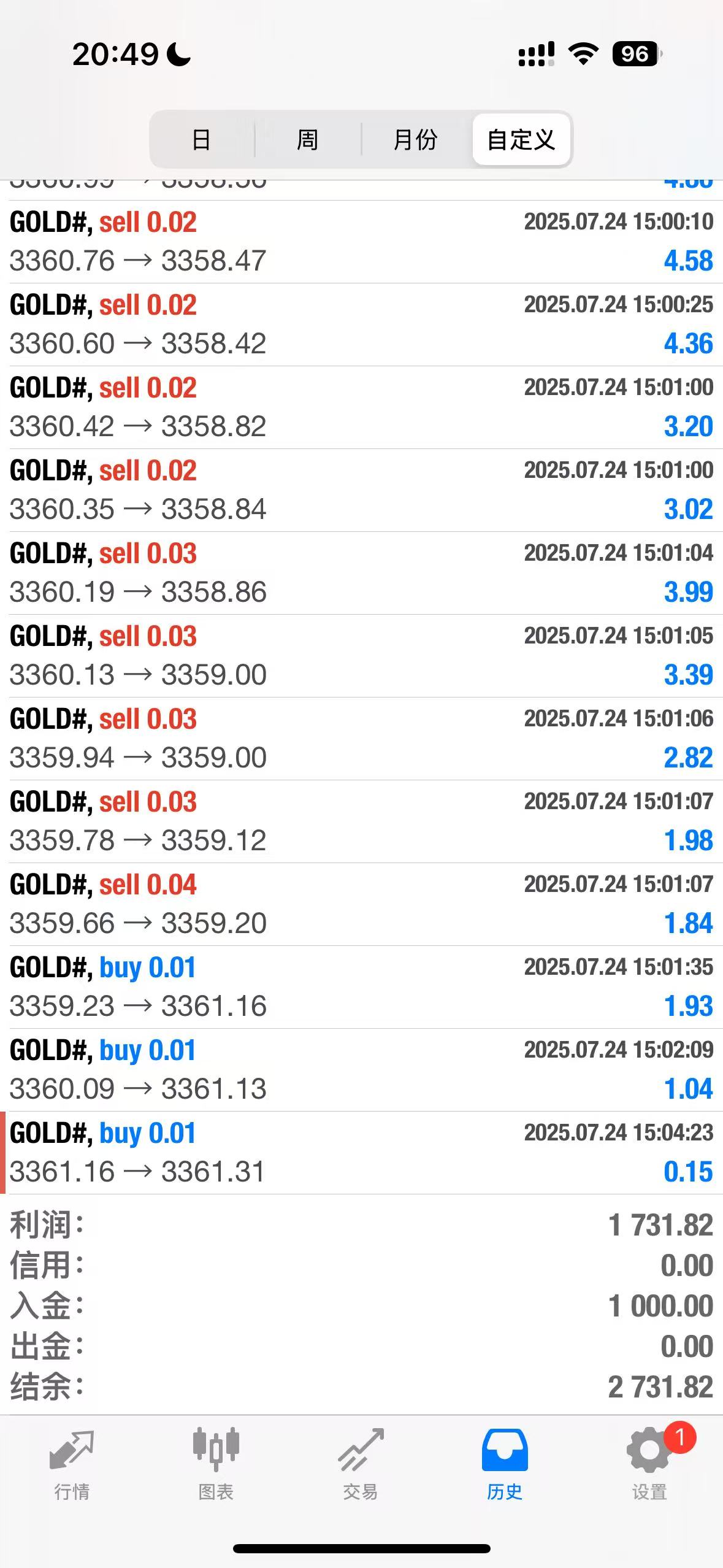This screenshot has height=1568, width=723.
Task: Select the 周 (week) period tab
Action: coord(307,140)
